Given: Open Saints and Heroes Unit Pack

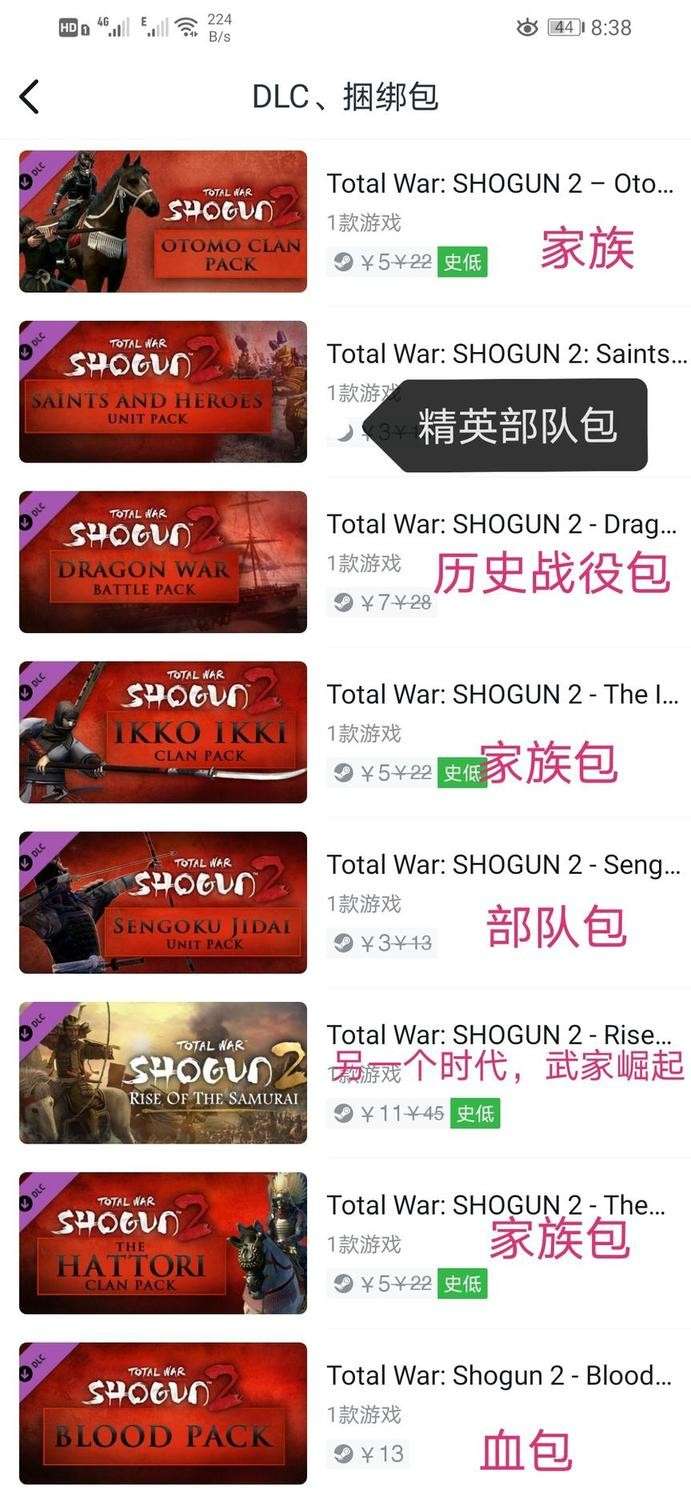Looking at the screenshot, I should [x=163, y=391].
